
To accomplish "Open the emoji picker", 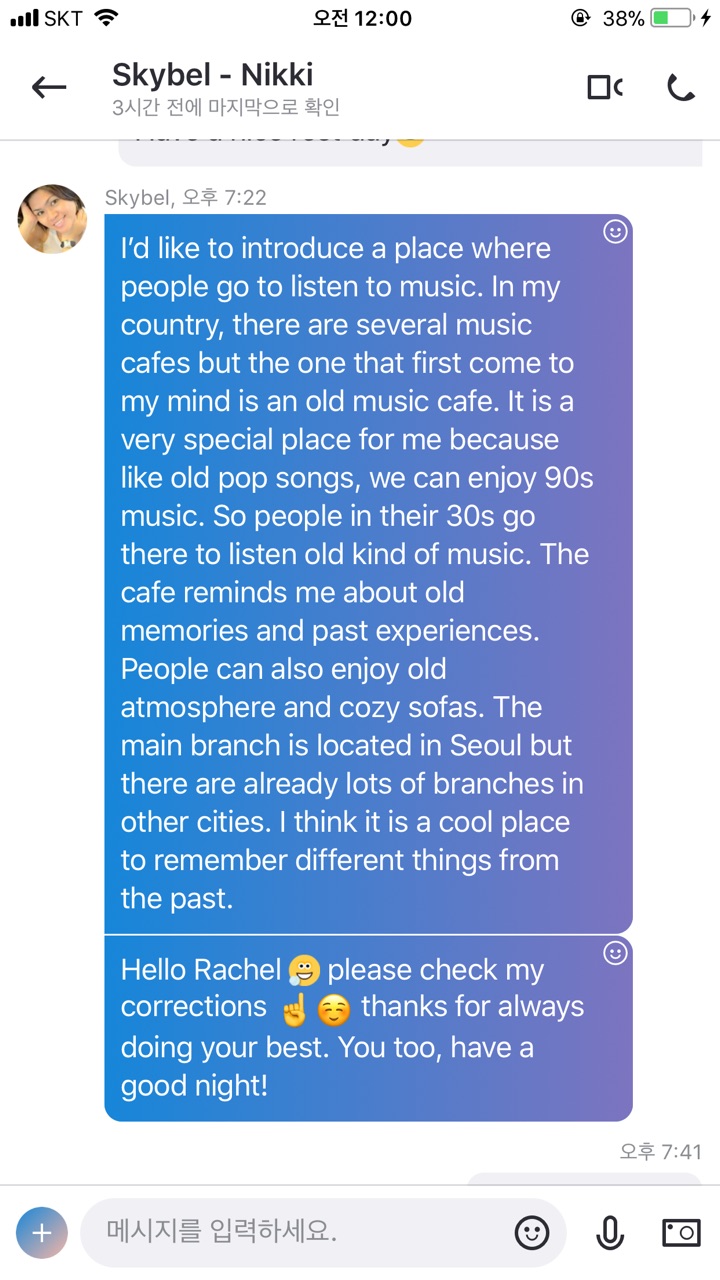I will point(532,1233).
